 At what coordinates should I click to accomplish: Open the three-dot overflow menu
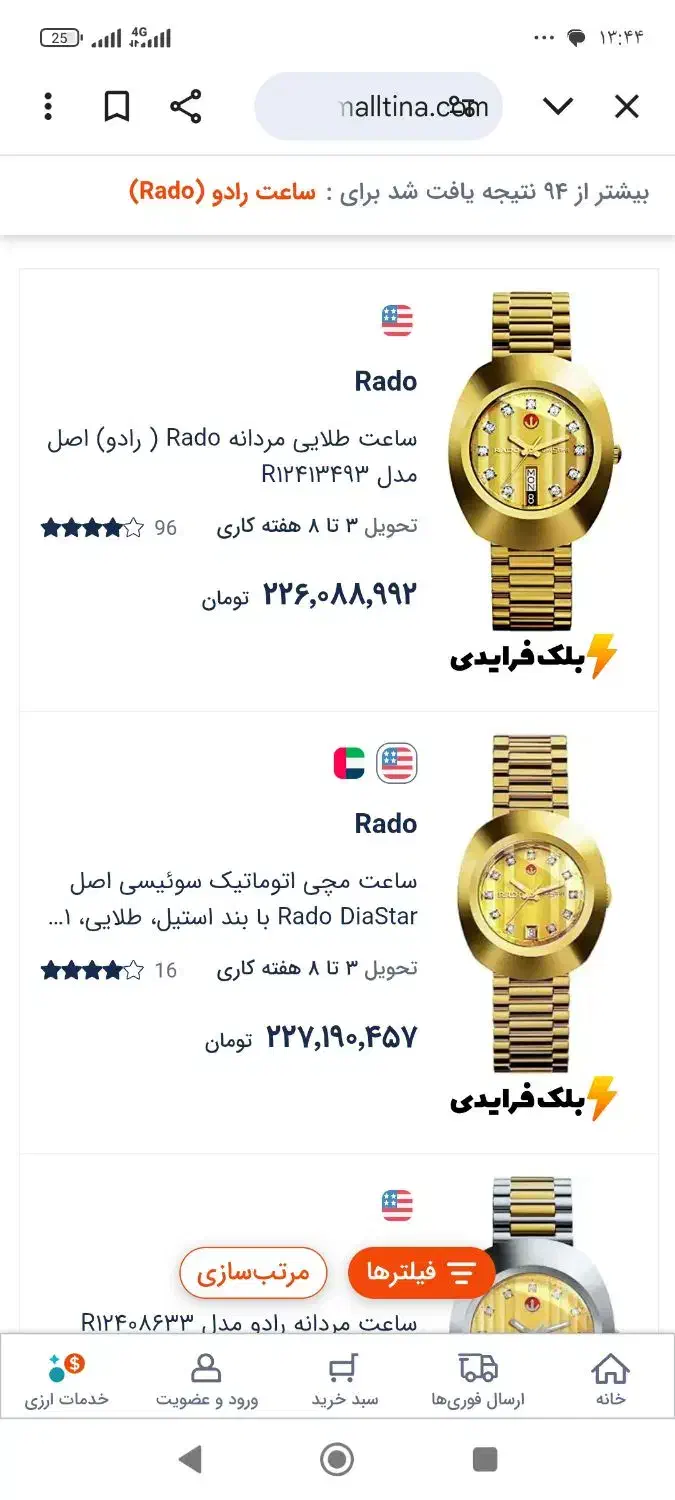point(48,106)
